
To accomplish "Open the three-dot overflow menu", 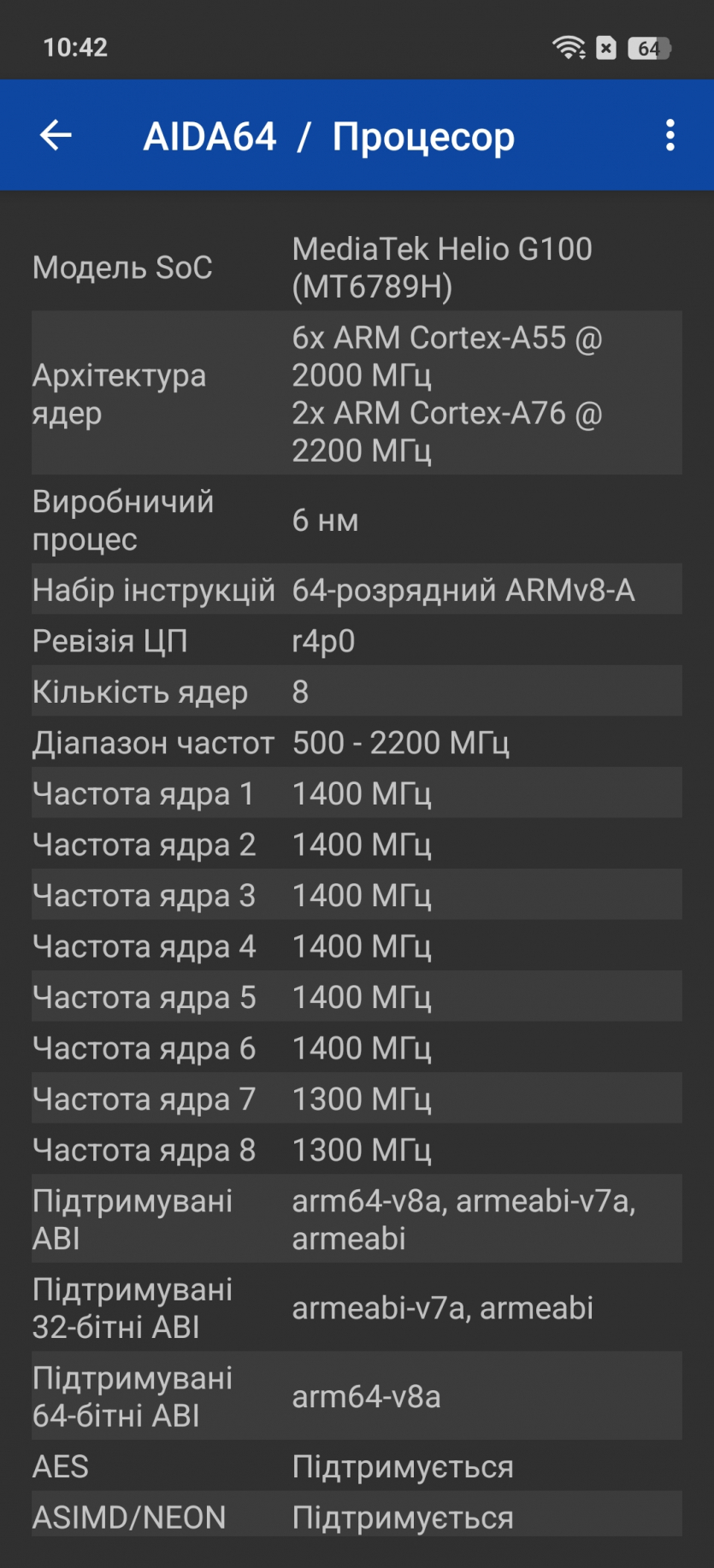I will pos(670,135).
